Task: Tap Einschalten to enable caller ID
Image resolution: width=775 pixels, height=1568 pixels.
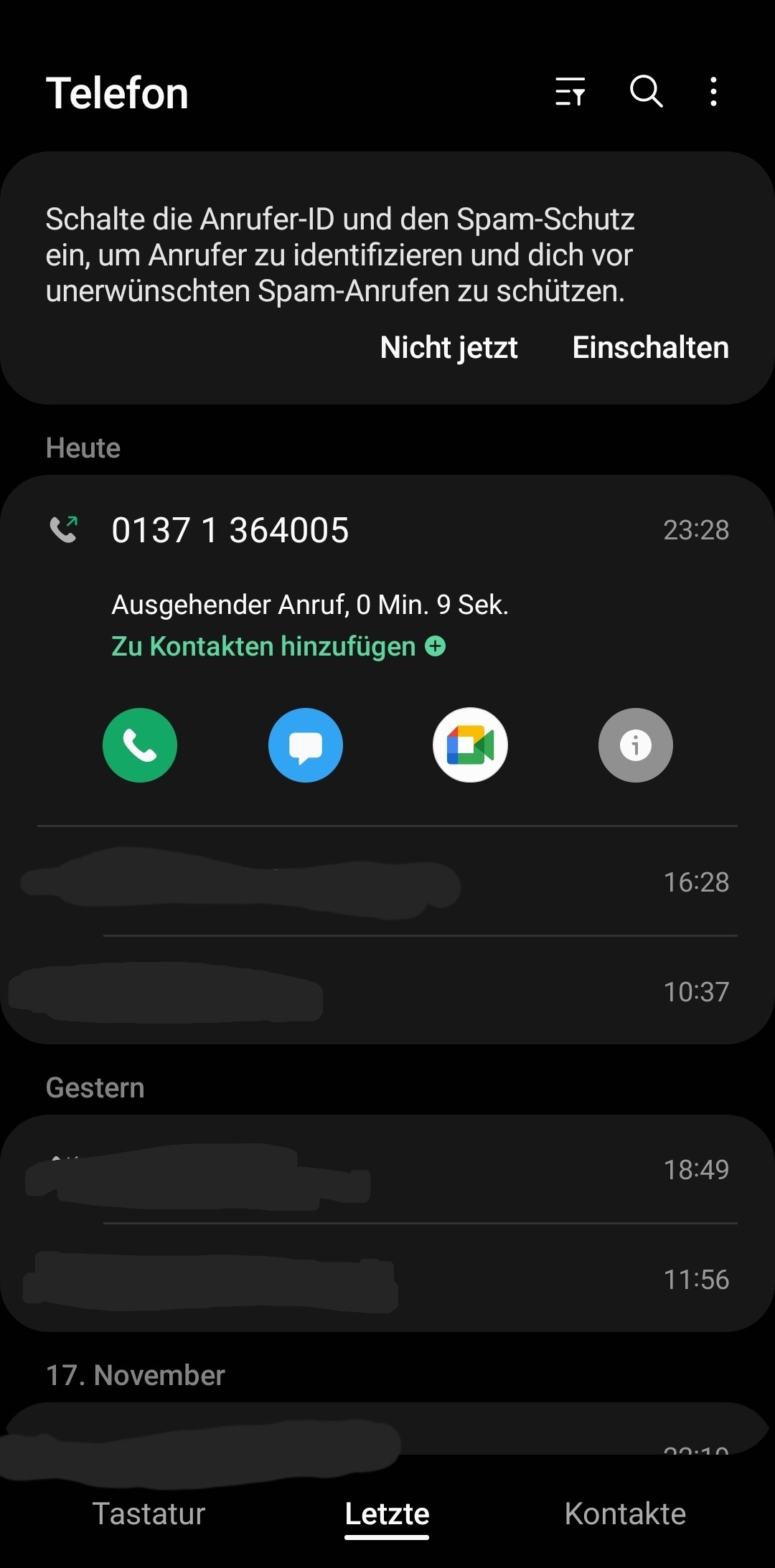Action: click(x=650, y=348)
